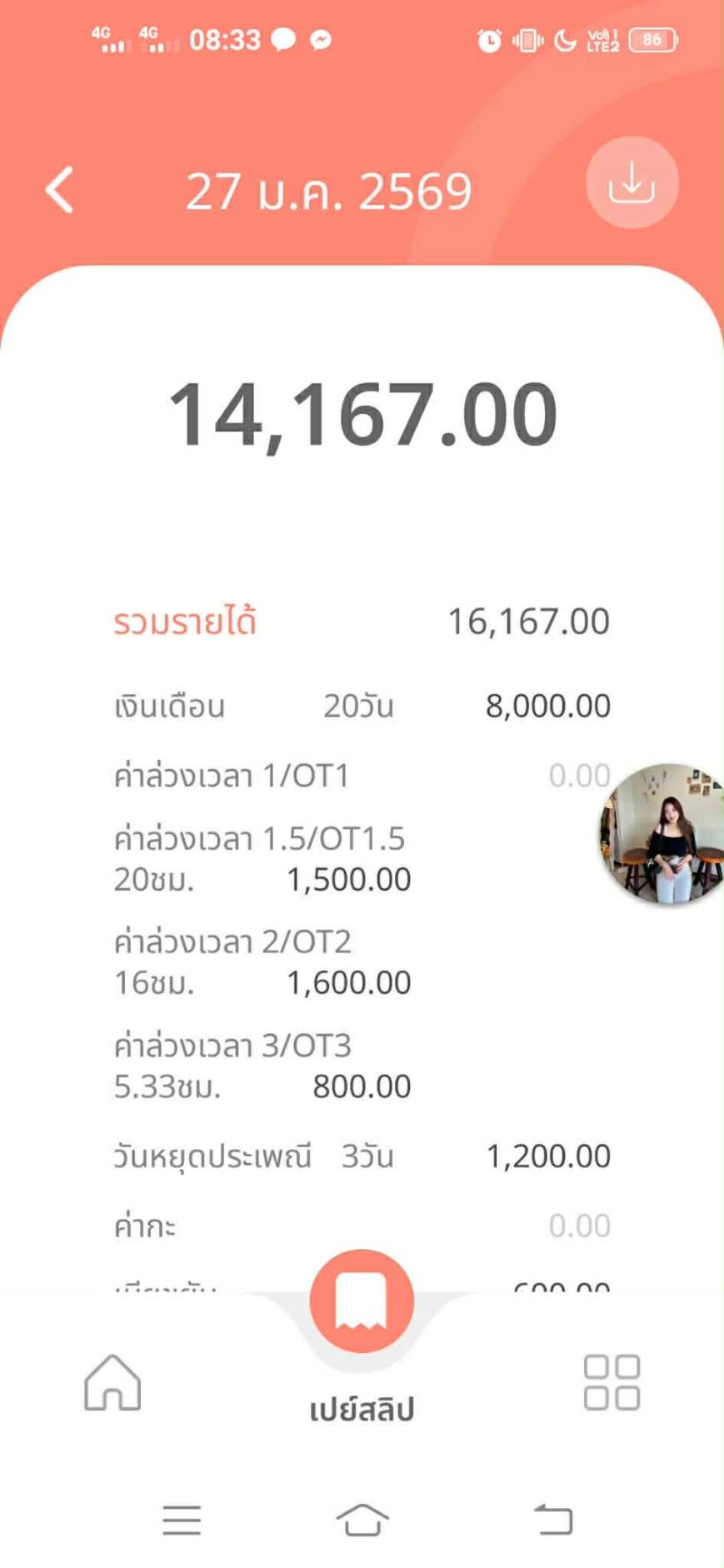Download this payslip
This screenshot has width=724, height=1568.
point(632,182)
